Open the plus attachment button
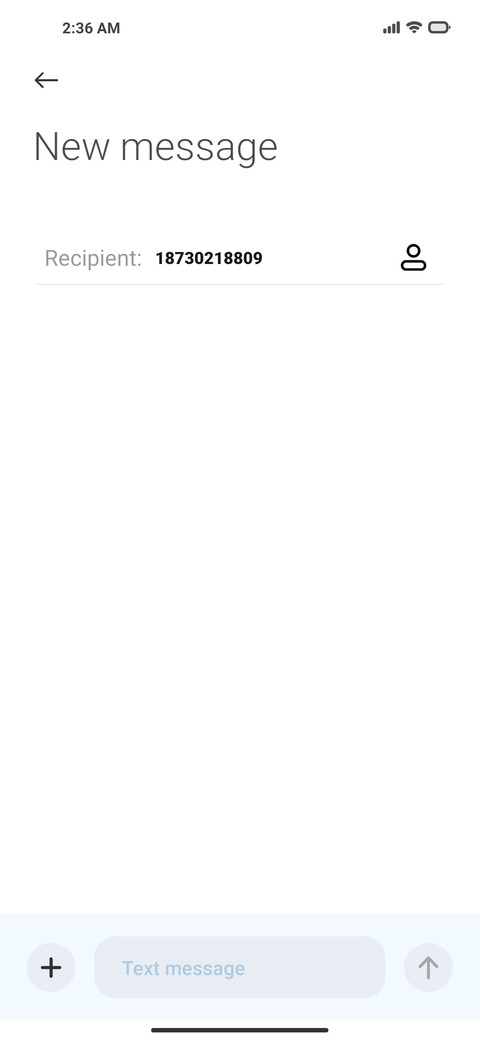This screenshot has height=1040, width=480. pyautogui.click(x=51, y=968)
